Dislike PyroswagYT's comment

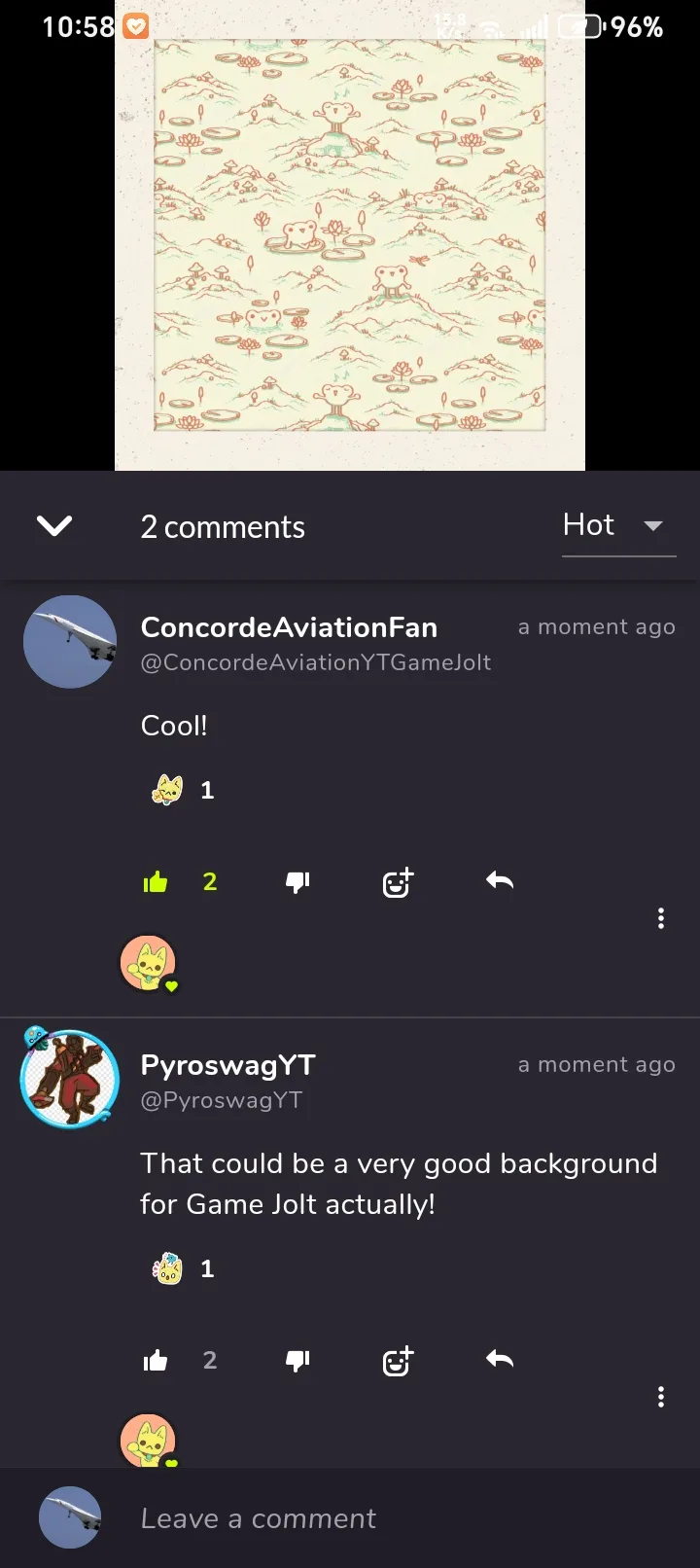point(297,1361)
